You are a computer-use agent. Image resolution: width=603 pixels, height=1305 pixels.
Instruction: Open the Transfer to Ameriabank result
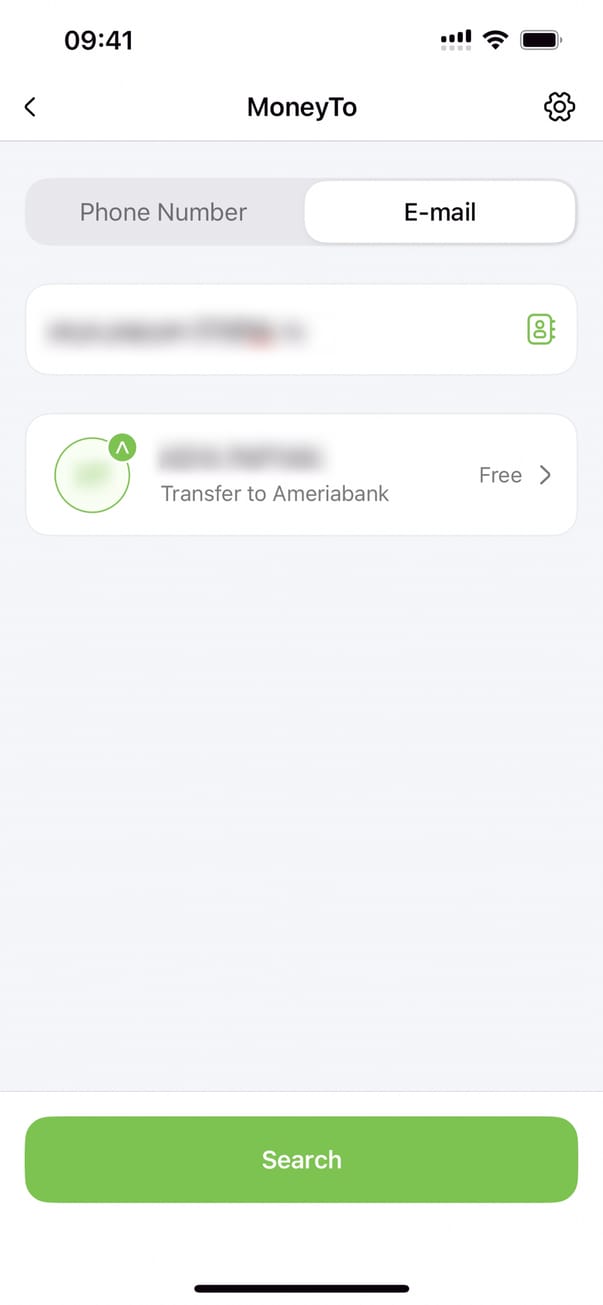click(x=301, y=475)
